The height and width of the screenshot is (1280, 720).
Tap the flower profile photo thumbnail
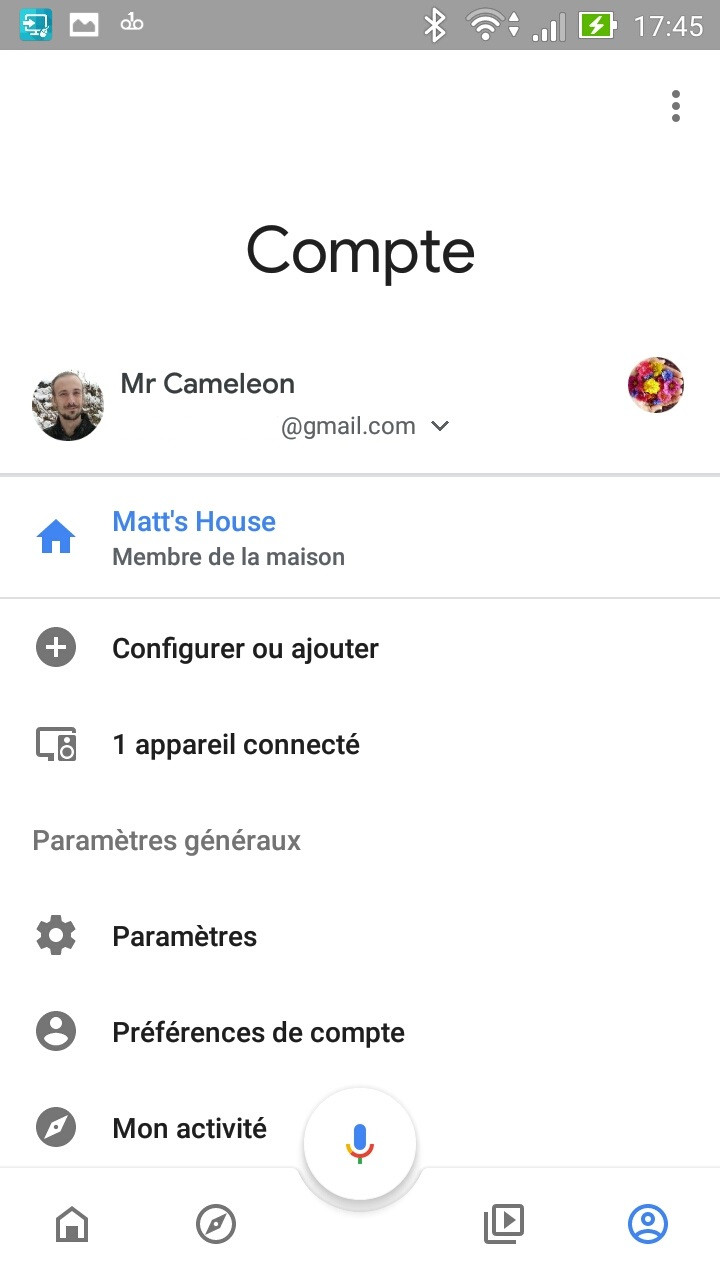656,385
